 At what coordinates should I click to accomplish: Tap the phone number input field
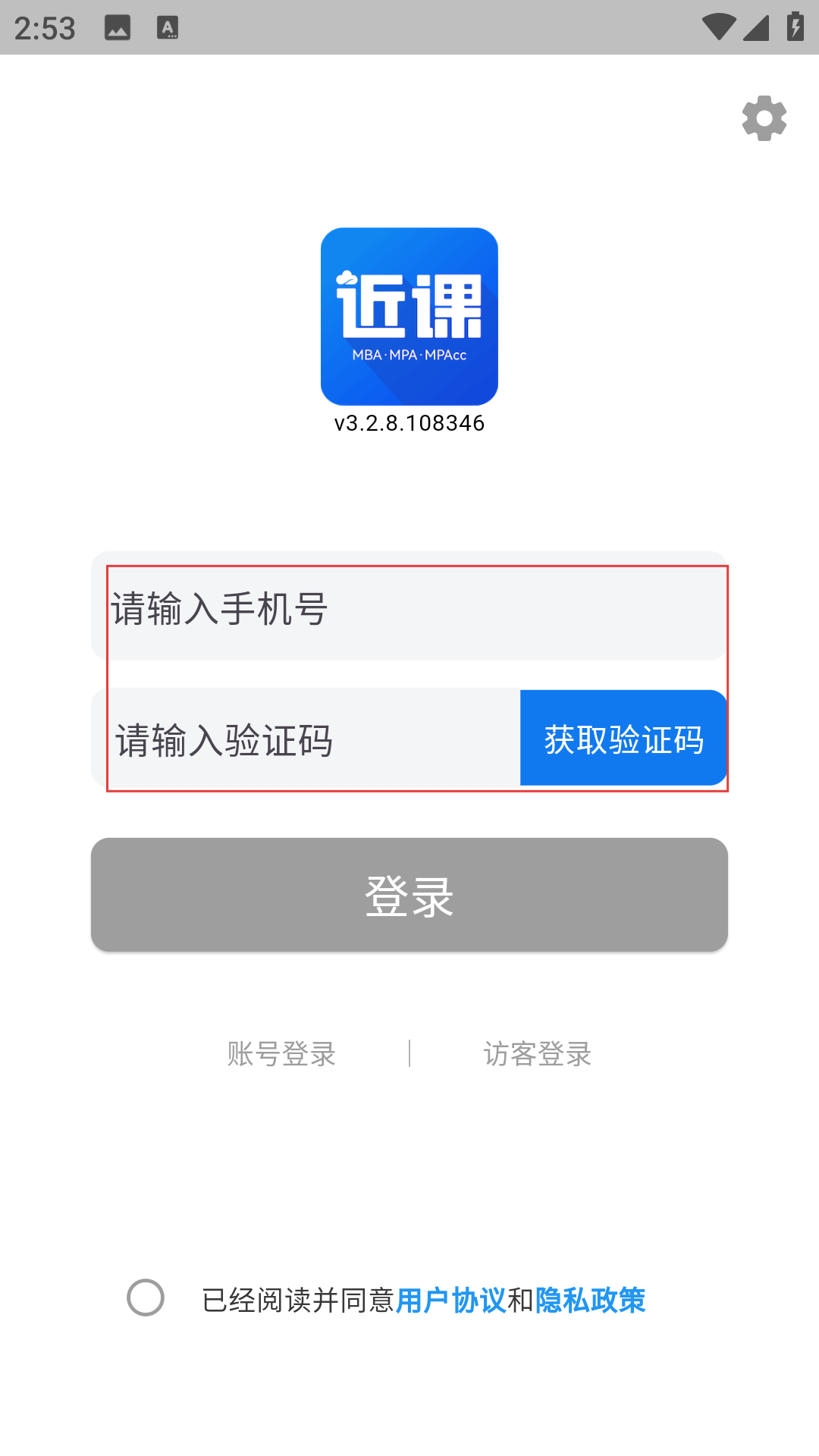[x=409, y=606]
